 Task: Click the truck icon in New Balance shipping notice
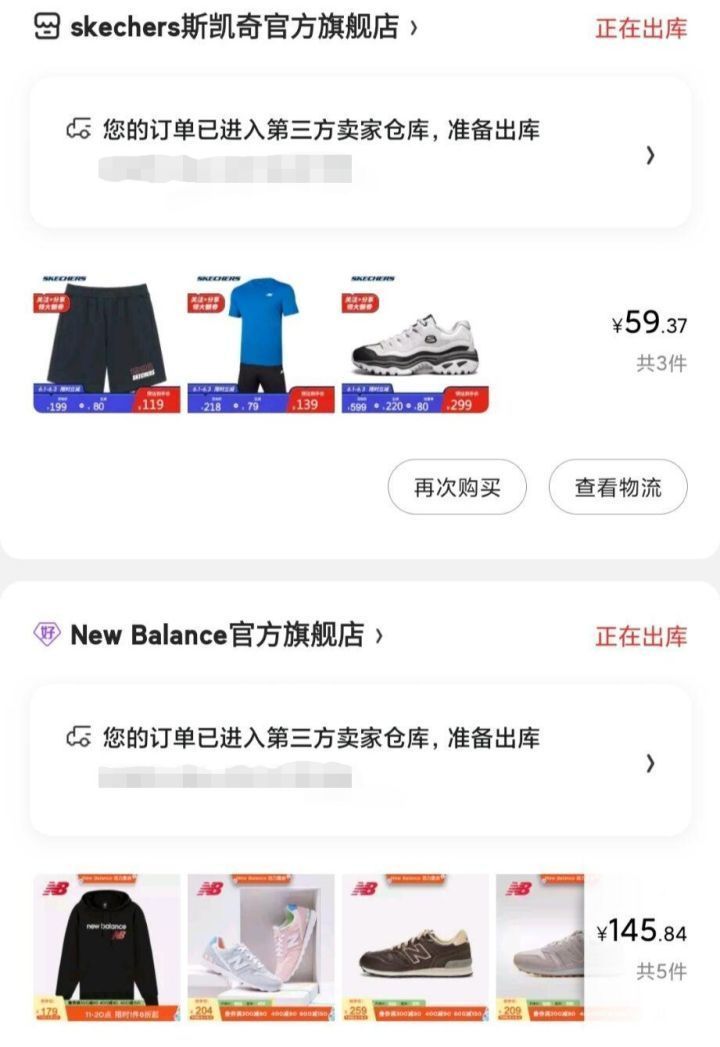pos(81,735)
